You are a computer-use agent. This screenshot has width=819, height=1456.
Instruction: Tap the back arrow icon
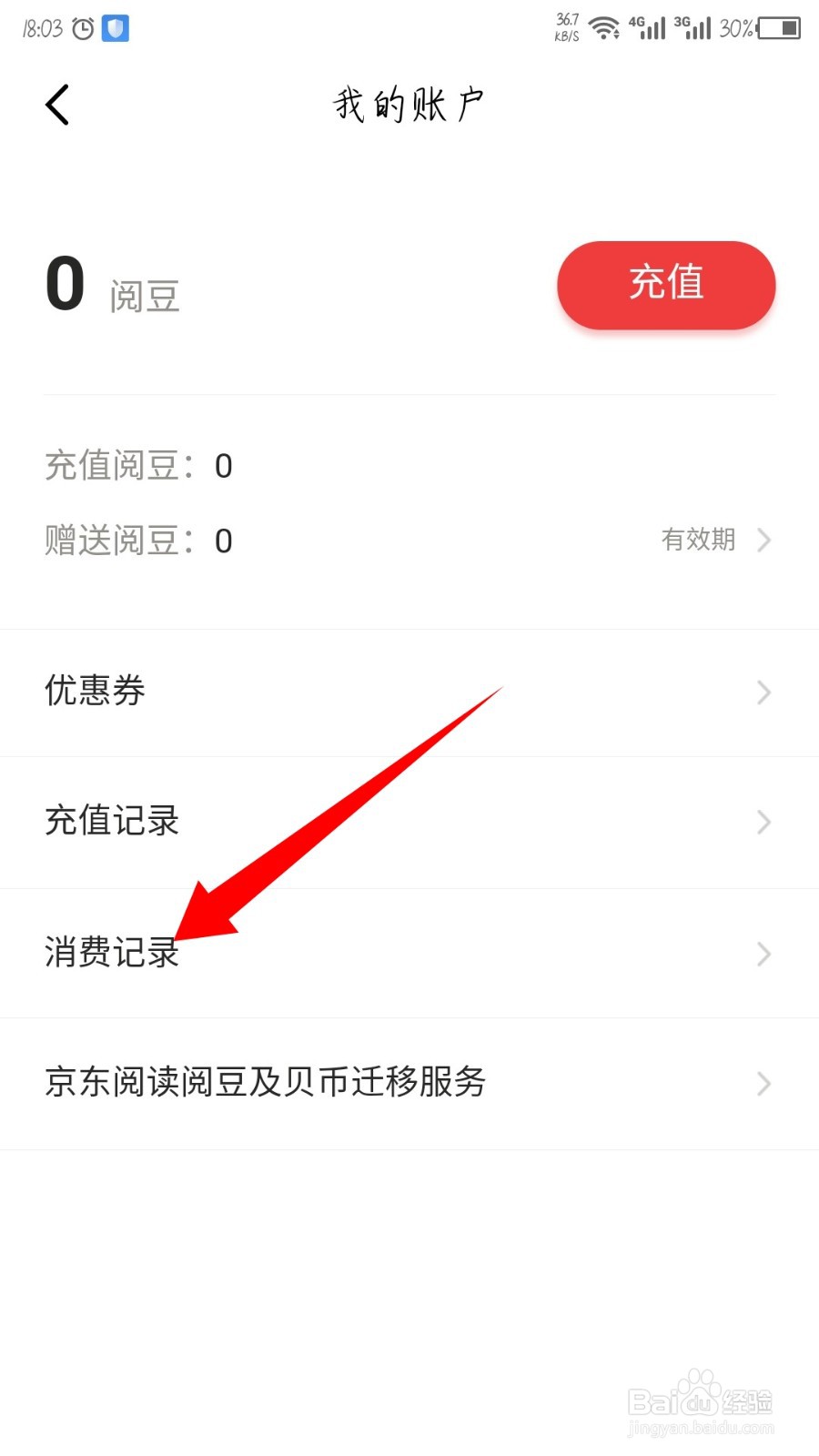coord(57,104)
